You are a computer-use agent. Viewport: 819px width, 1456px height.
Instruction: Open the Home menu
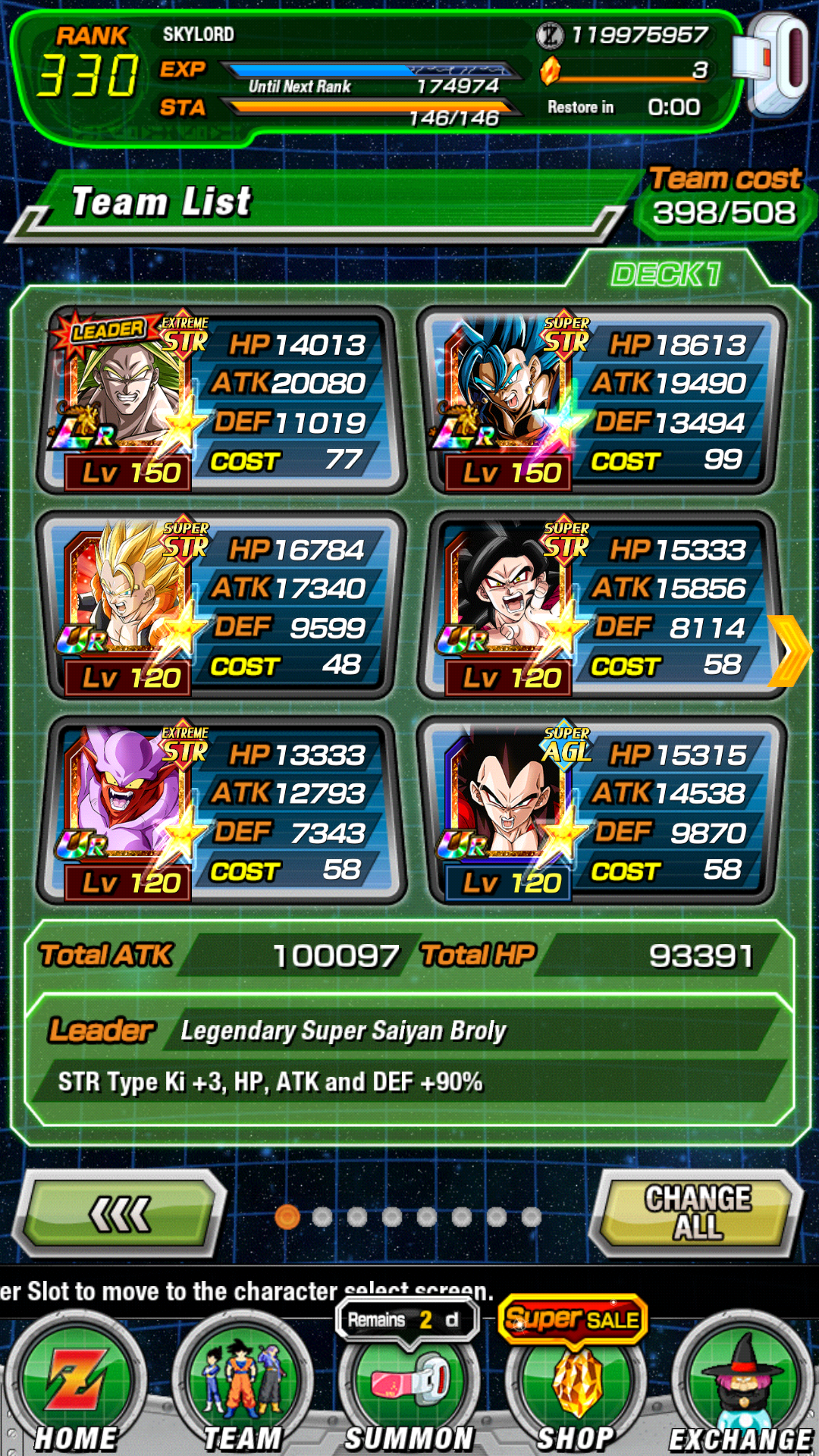click(x=75, y=1386)
